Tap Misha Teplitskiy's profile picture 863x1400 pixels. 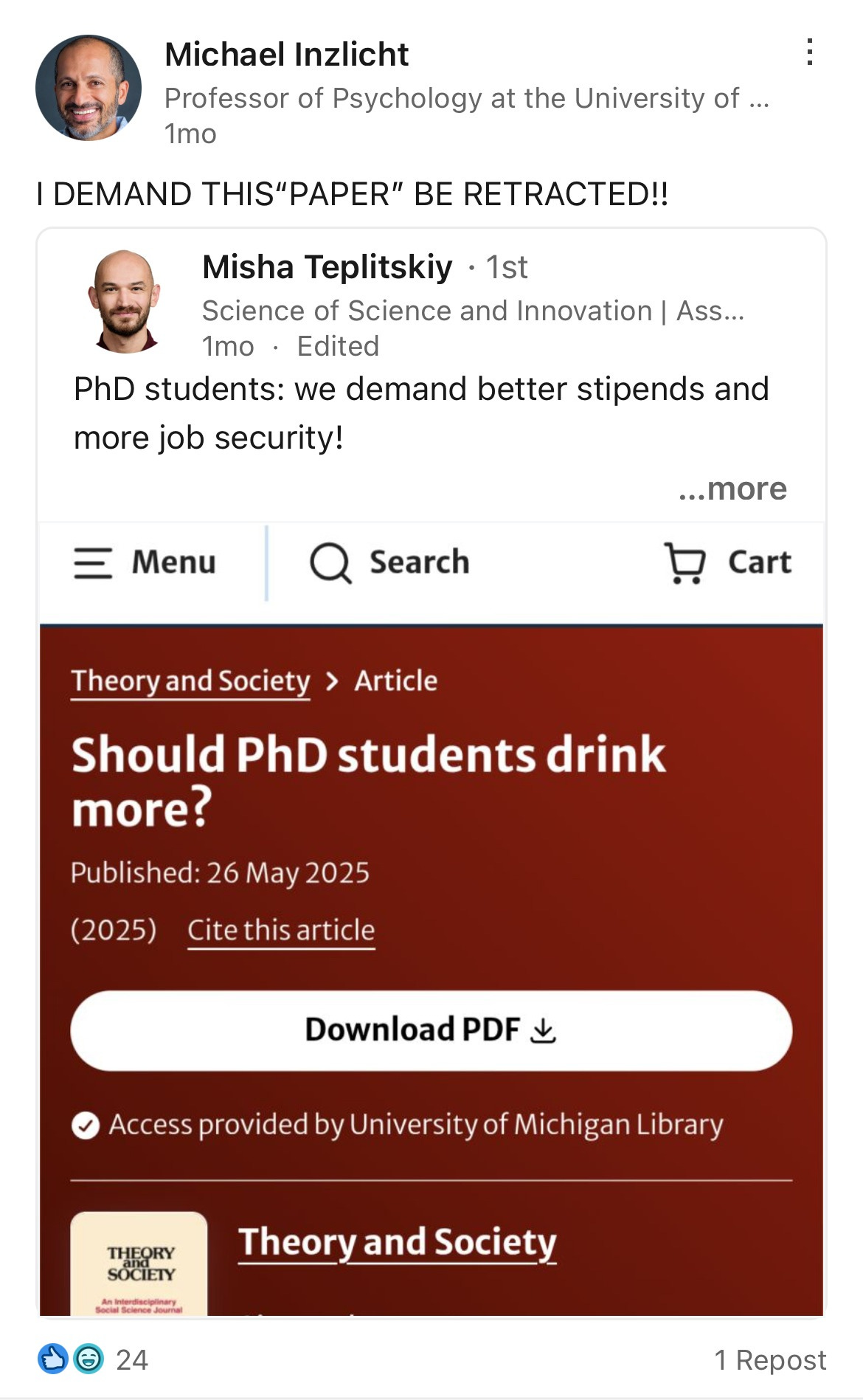125,301
